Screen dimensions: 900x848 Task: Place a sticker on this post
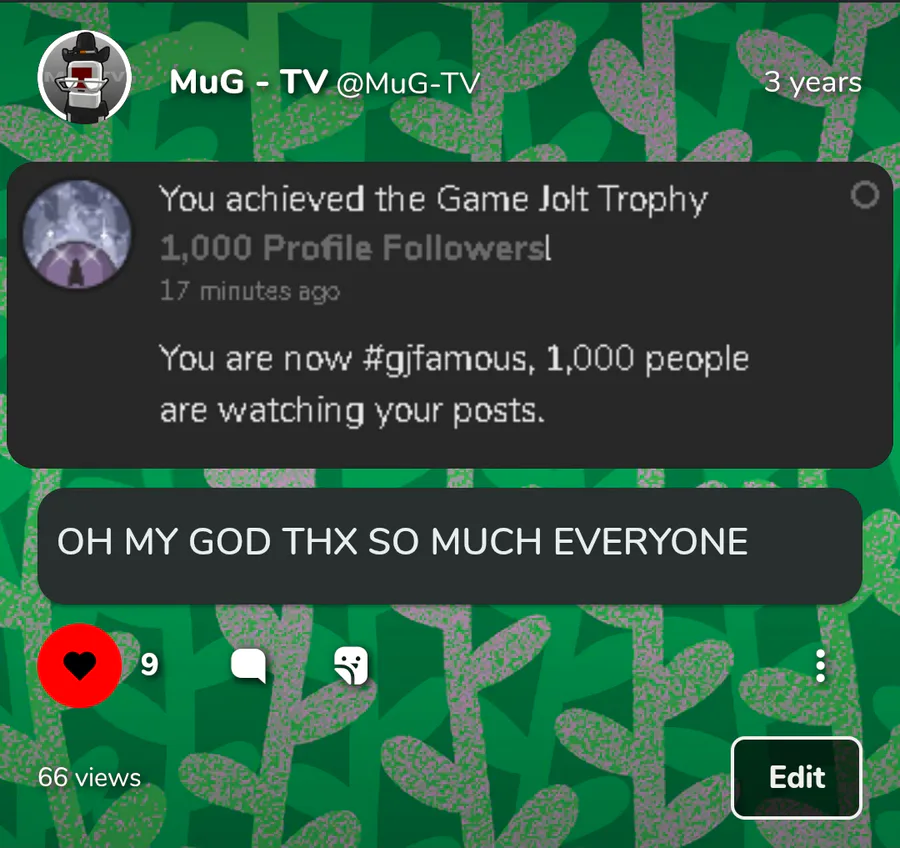coord(351,666)
